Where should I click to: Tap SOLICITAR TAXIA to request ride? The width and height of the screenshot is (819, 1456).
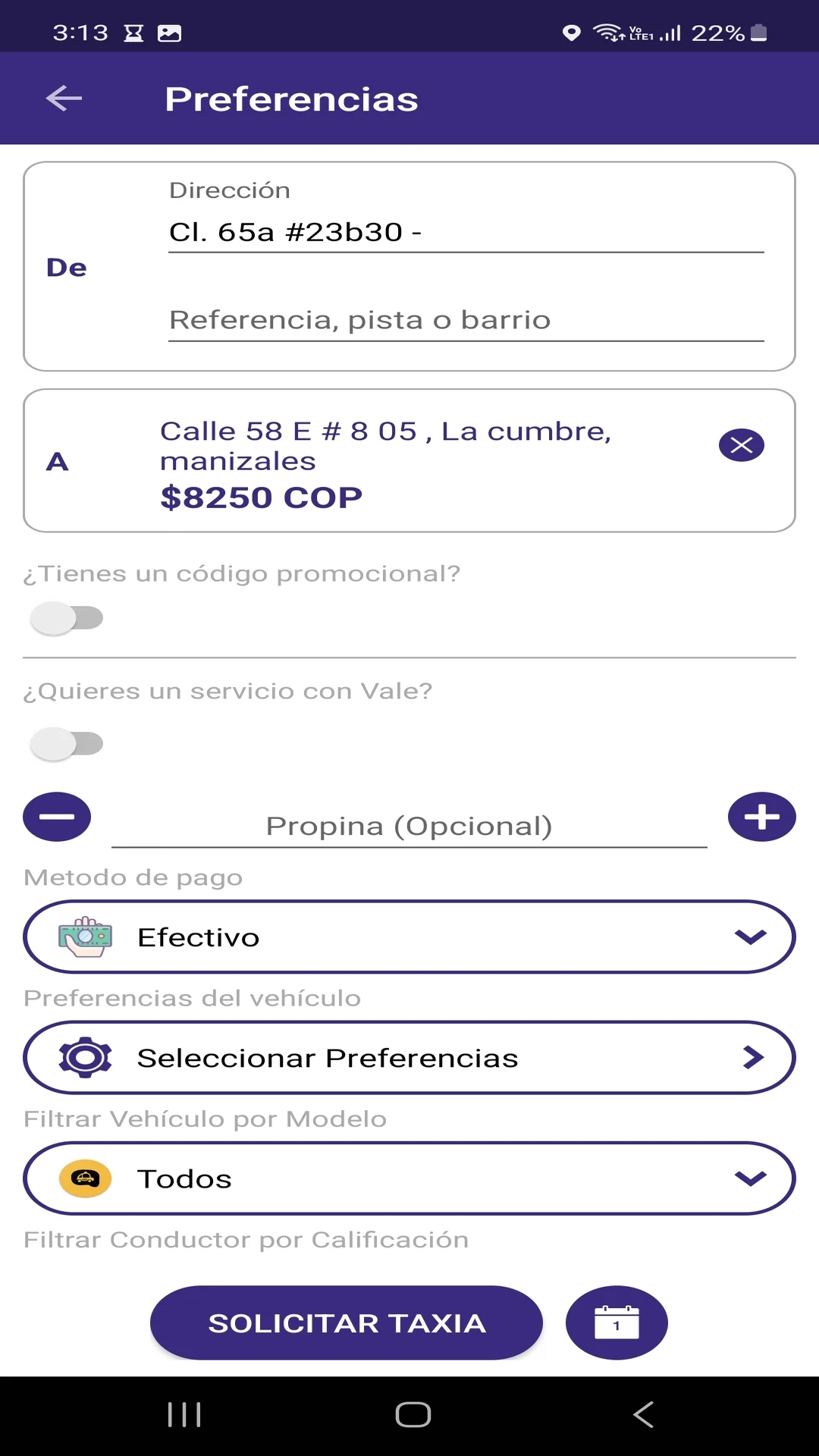pos(347,1323)
